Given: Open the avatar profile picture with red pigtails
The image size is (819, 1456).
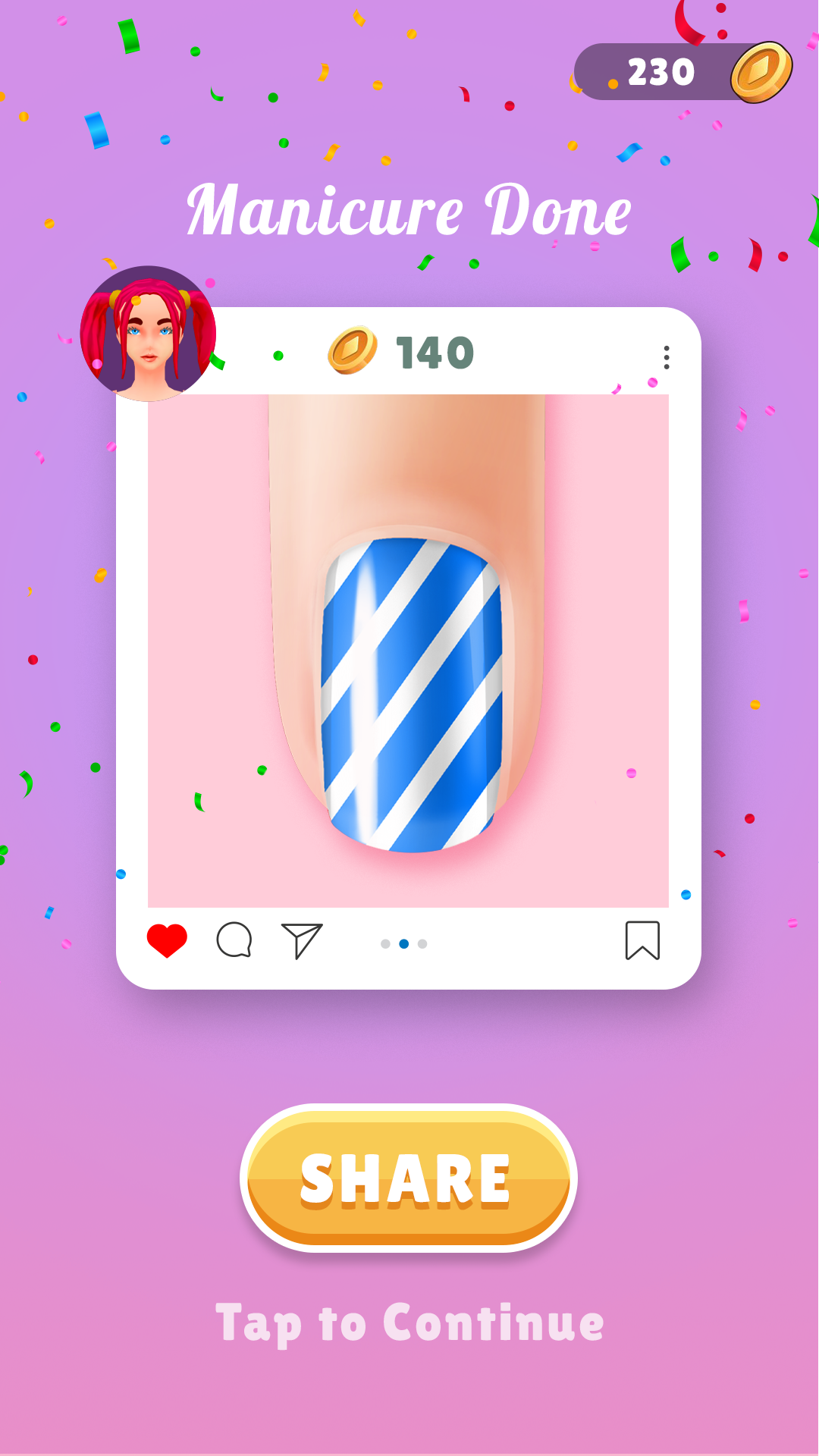Looking at the screenshot, I should [149, 331].
